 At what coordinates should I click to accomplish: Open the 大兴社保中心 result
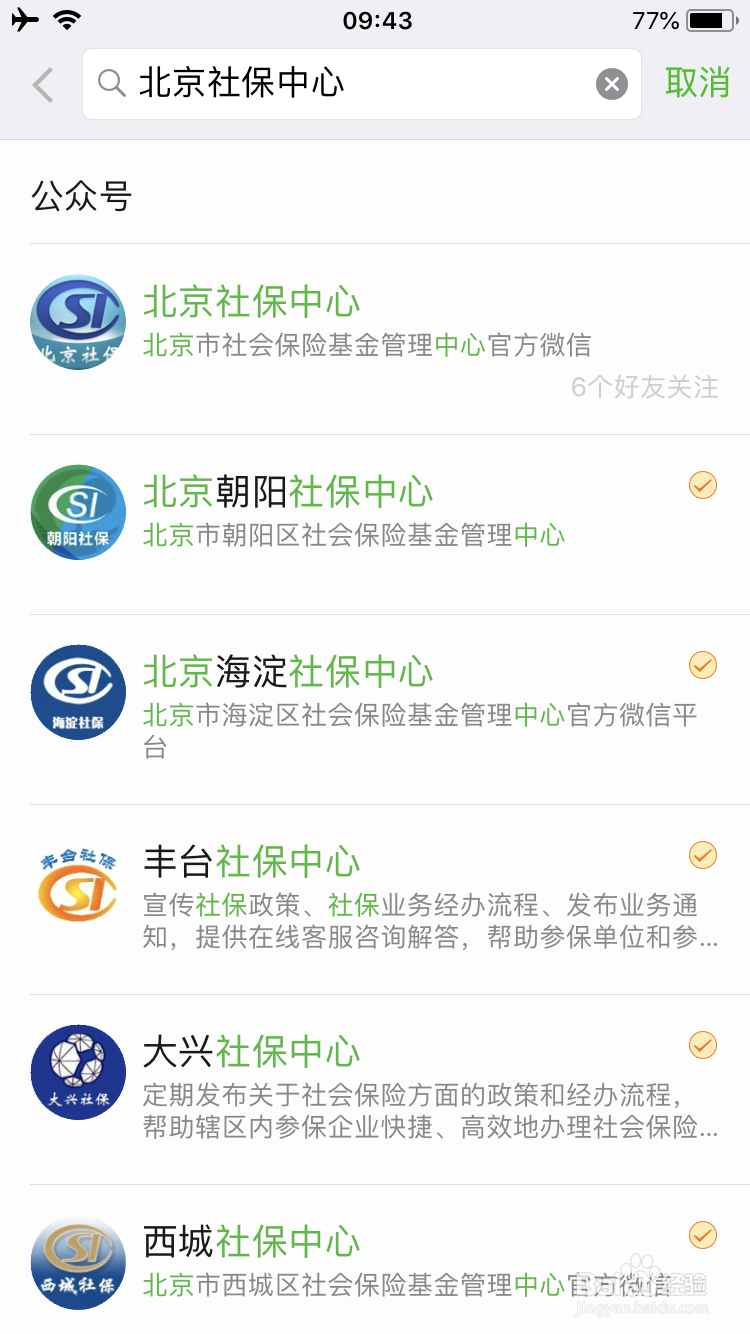click(x=375, y=1090)
